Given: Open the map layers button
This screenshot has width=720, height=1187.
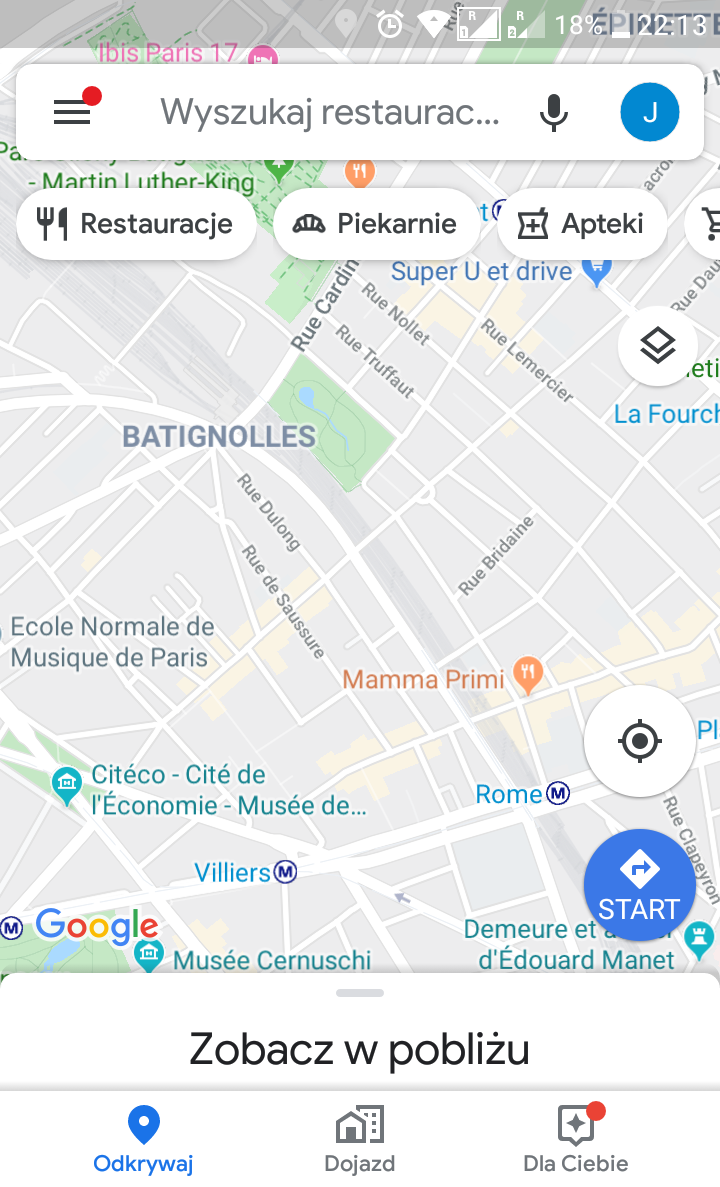Looking at the screenshot, I should pyautogui.click(x=658, y=346).
